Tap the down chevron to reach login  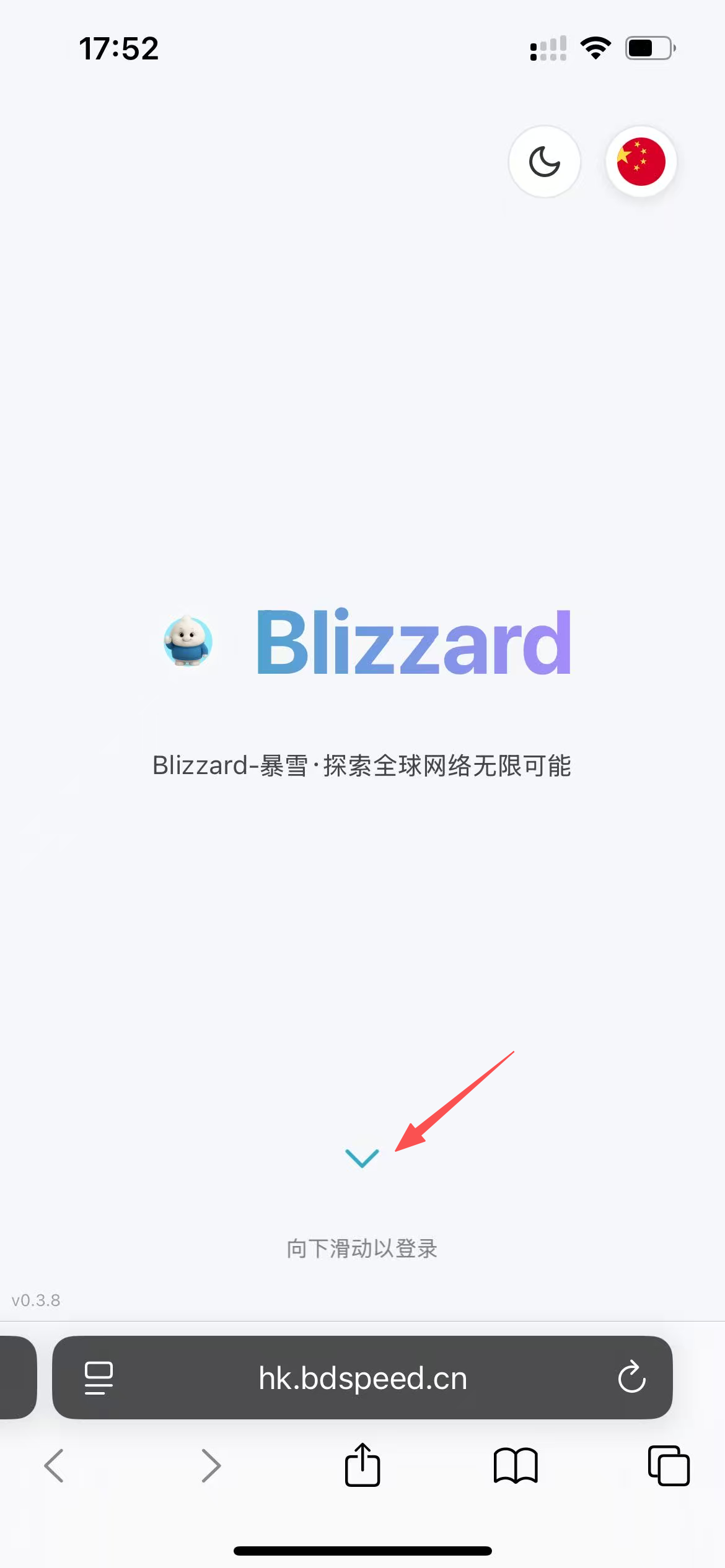coord(362,1157)
